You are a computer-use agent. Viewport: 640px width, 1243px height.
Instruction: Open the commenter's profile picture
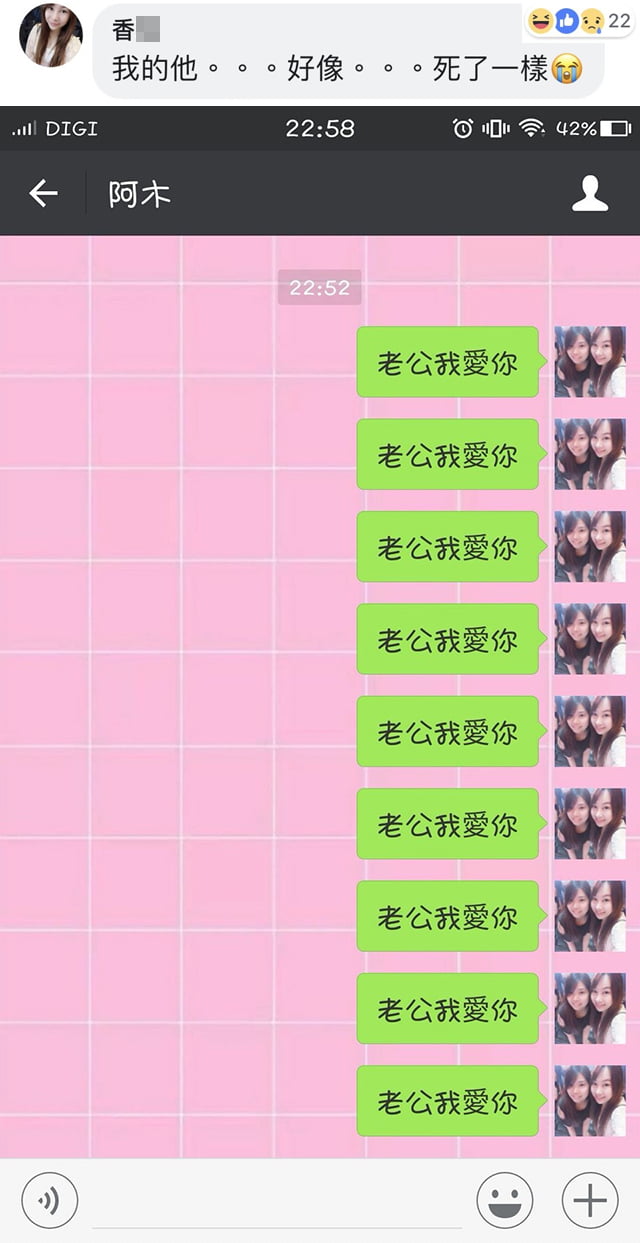[51, 35]
